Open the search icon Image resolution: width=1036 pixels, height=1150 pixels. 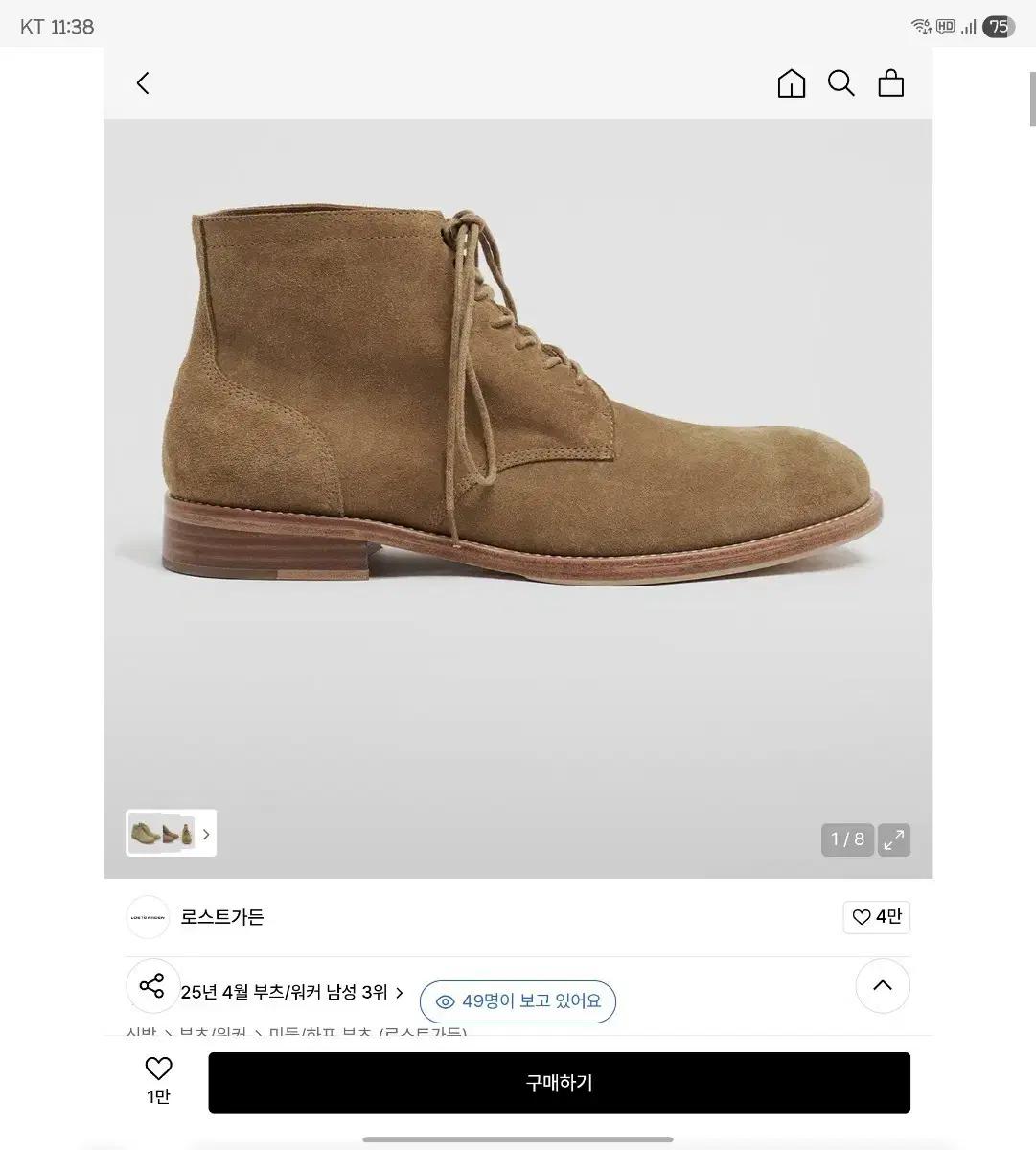(x=840, y=83)
